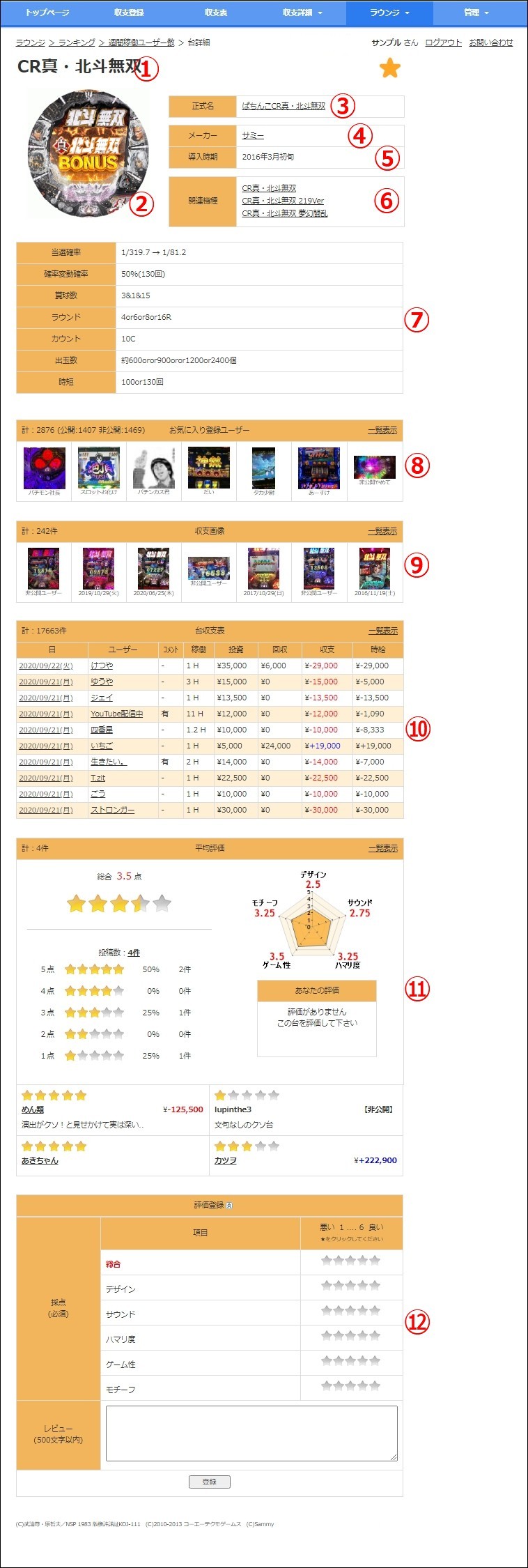Open user YouTube配信中 in the table
Viewport: 528px width, 1568px height.
[116, 714]
